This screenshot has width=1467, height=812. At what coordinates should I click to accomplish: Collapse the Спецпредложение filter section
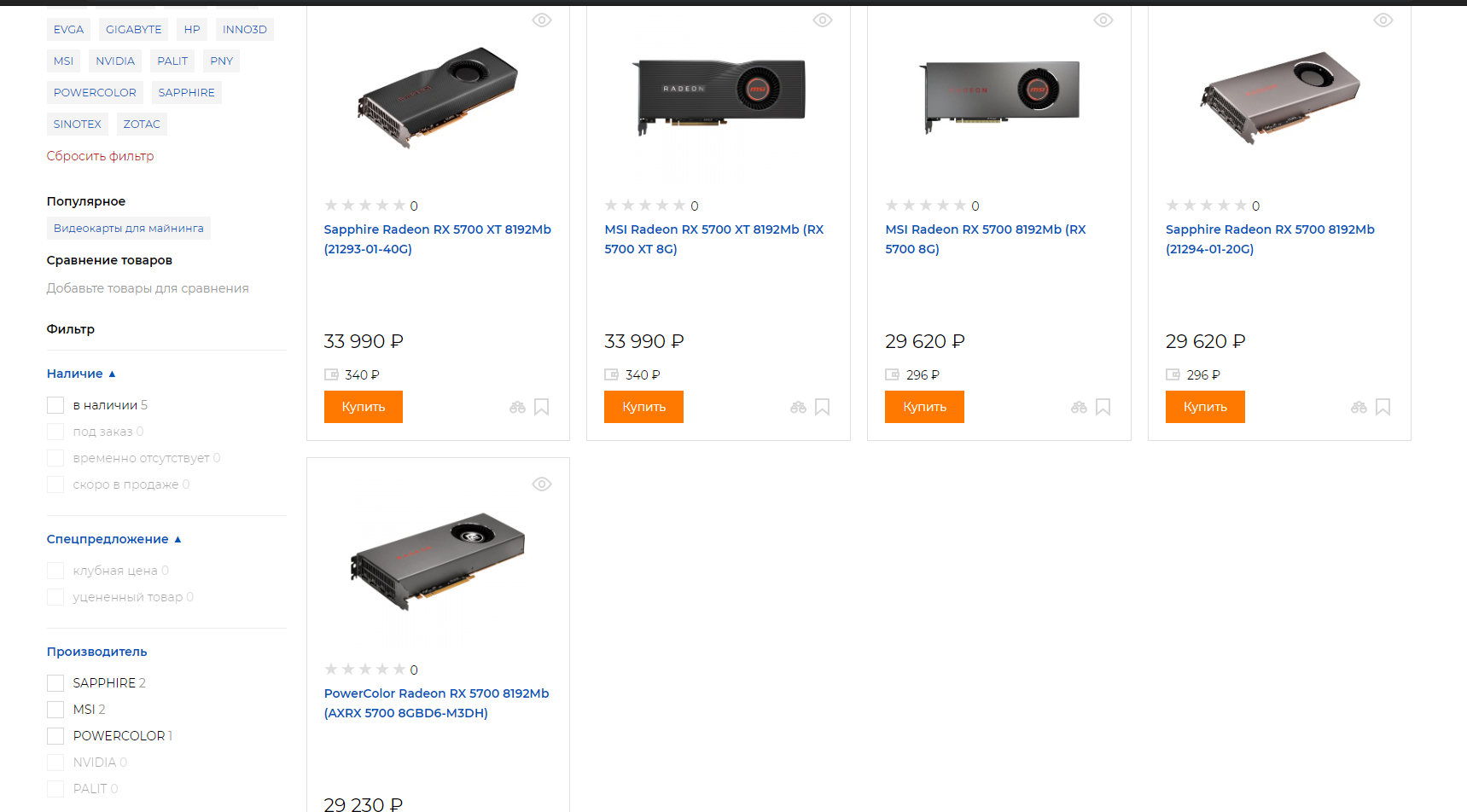tap(114, 539)
